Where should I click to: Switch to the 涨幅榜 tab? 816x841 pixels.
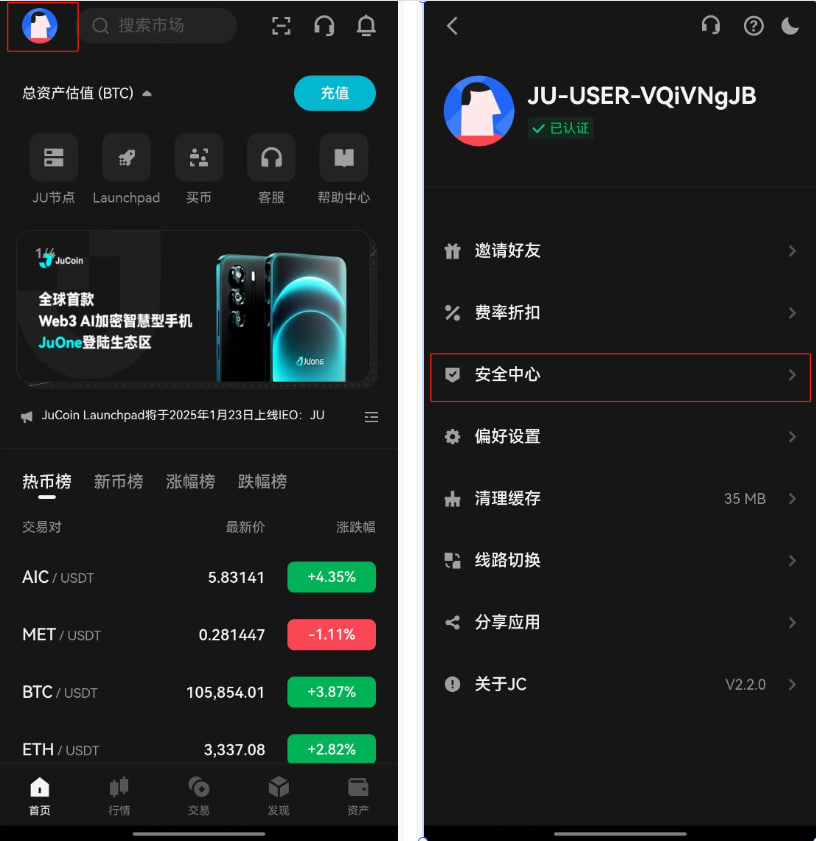190,481
